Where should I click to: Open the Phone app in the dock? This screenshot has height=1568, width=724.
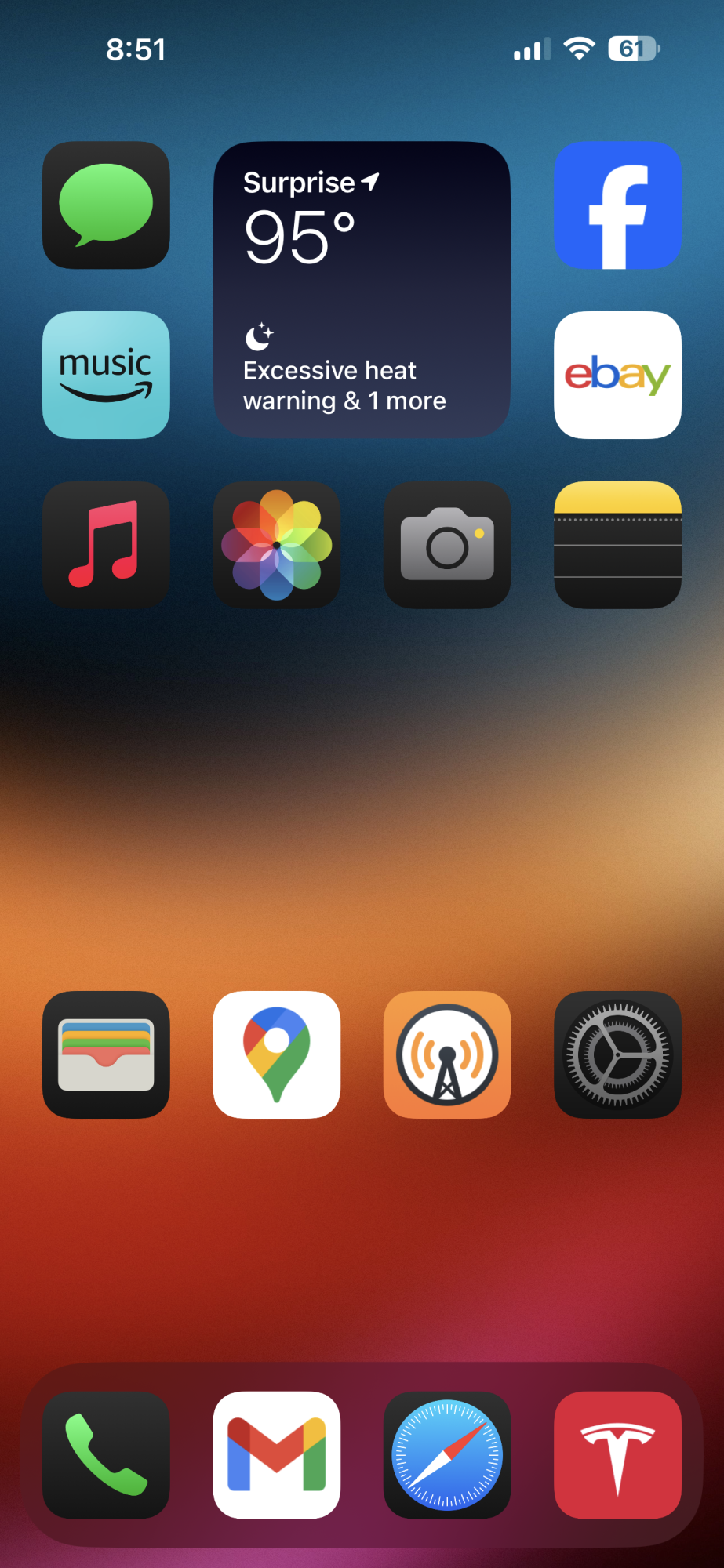click(x=106, y=1455)
